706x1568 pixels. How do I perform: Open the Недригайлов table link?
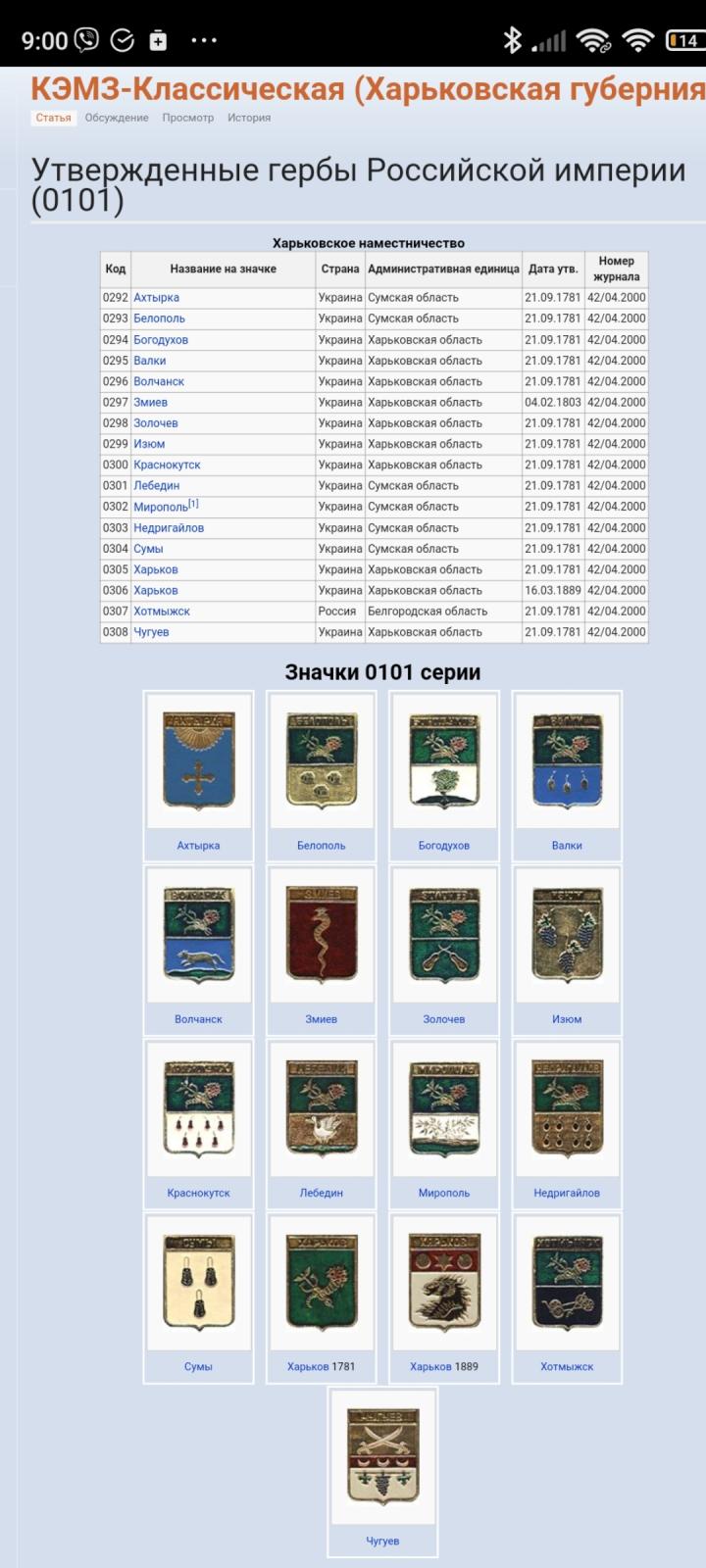click(170, 528)
